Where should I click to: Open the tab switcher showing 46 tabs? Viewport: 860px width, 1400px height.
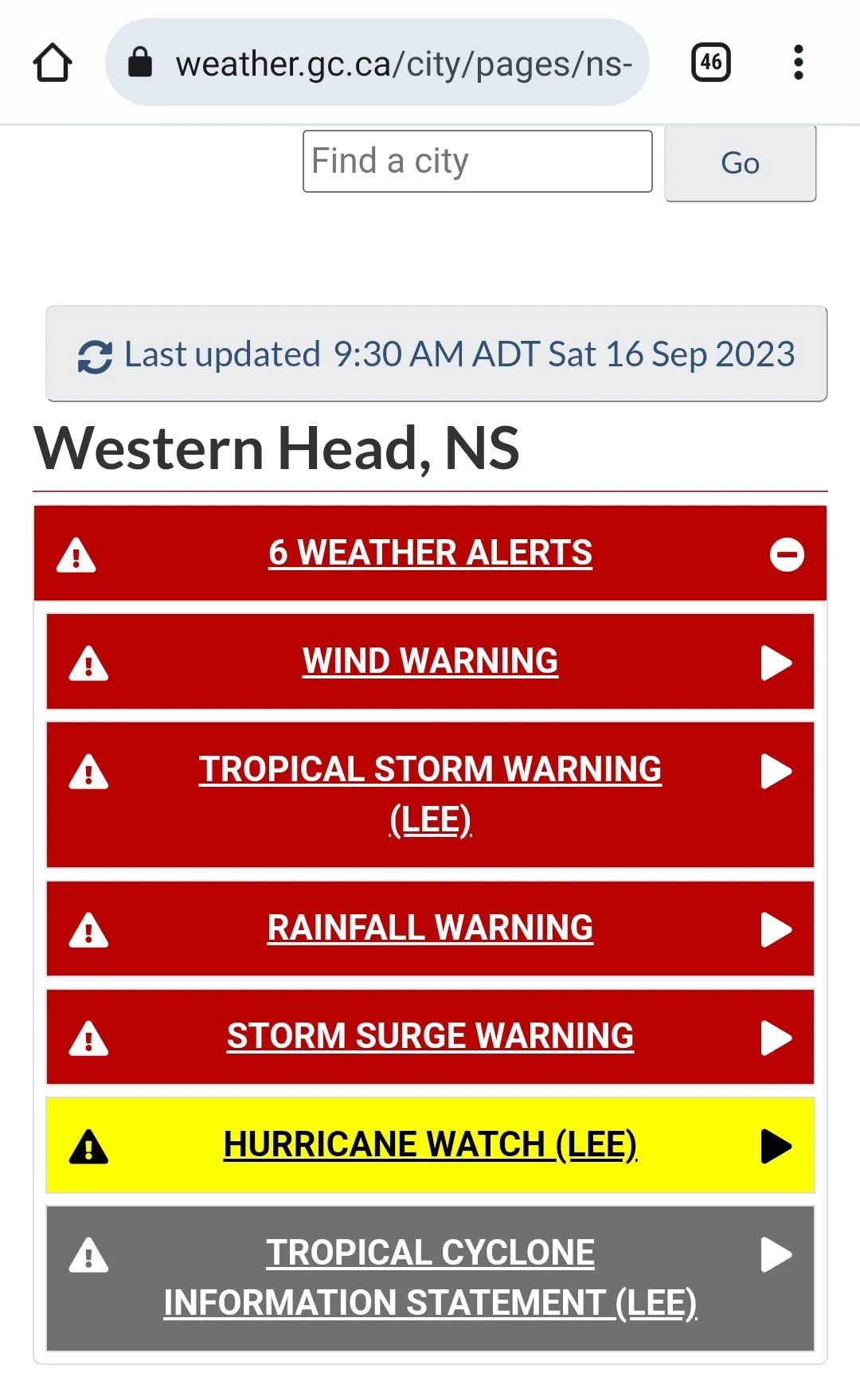[711, 62]
